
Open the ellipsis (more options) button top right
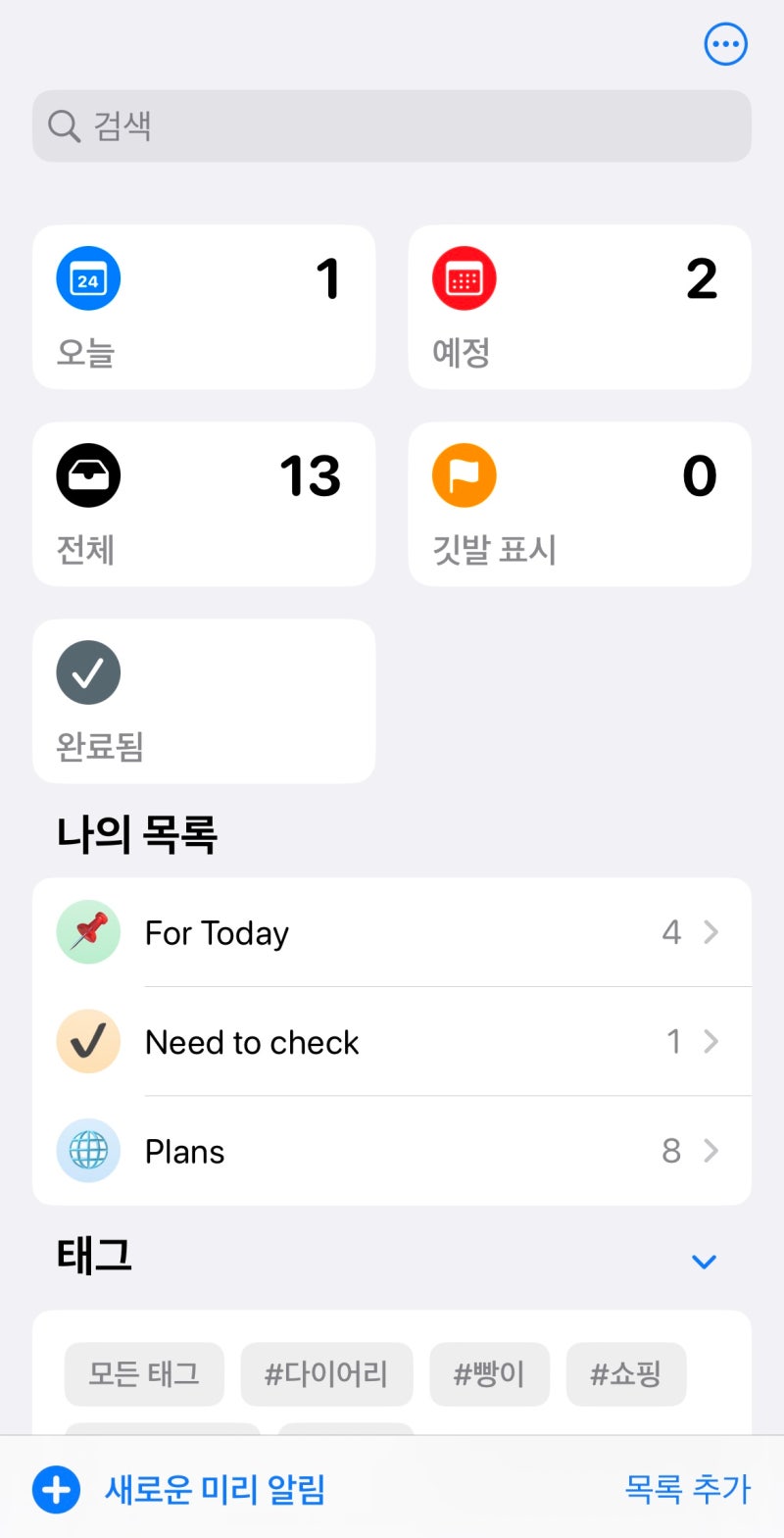(725, 43)
